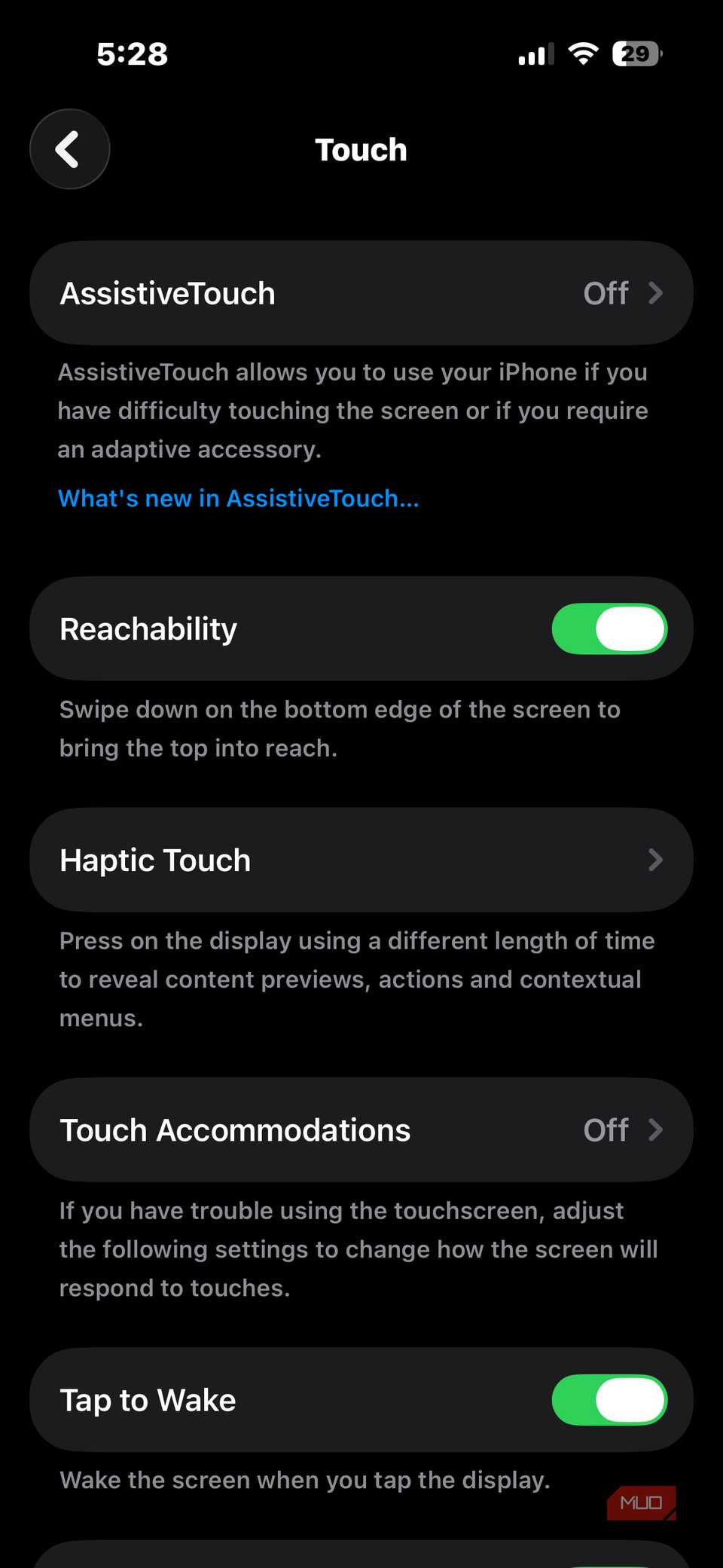Open the What's new in AssistiveTouch link

(238, 498)
